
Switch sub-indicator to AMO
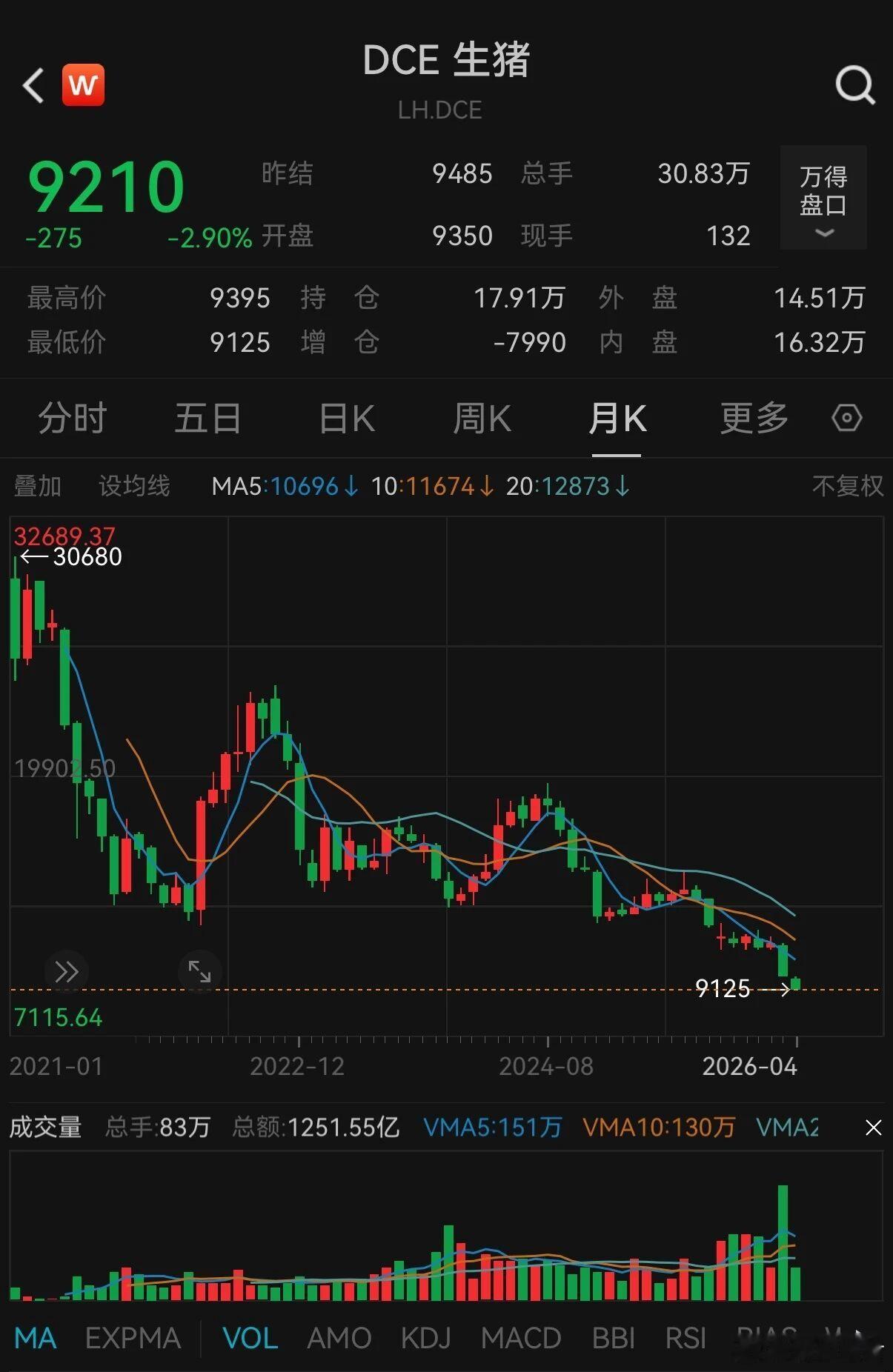(339, 1338)
